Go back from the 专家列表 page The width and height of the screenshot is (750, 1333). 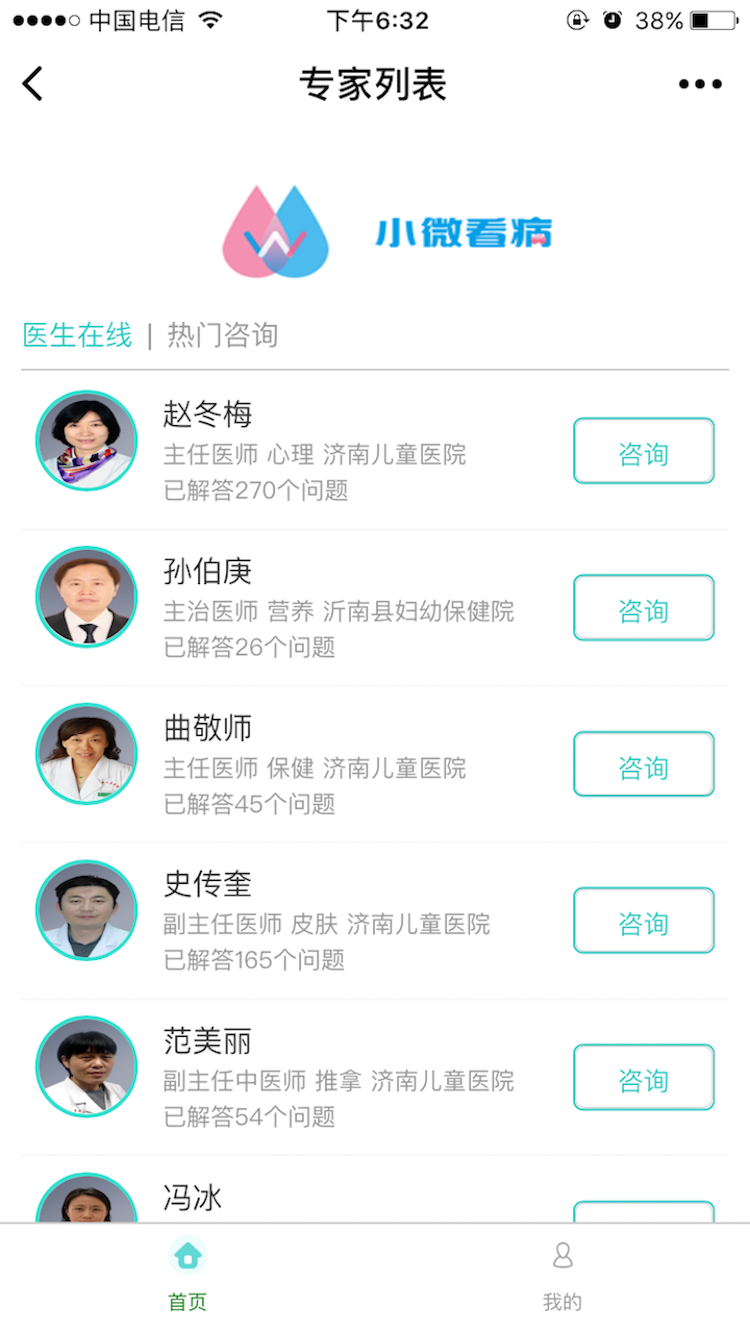pyautogui.click(x=33, y=84)
